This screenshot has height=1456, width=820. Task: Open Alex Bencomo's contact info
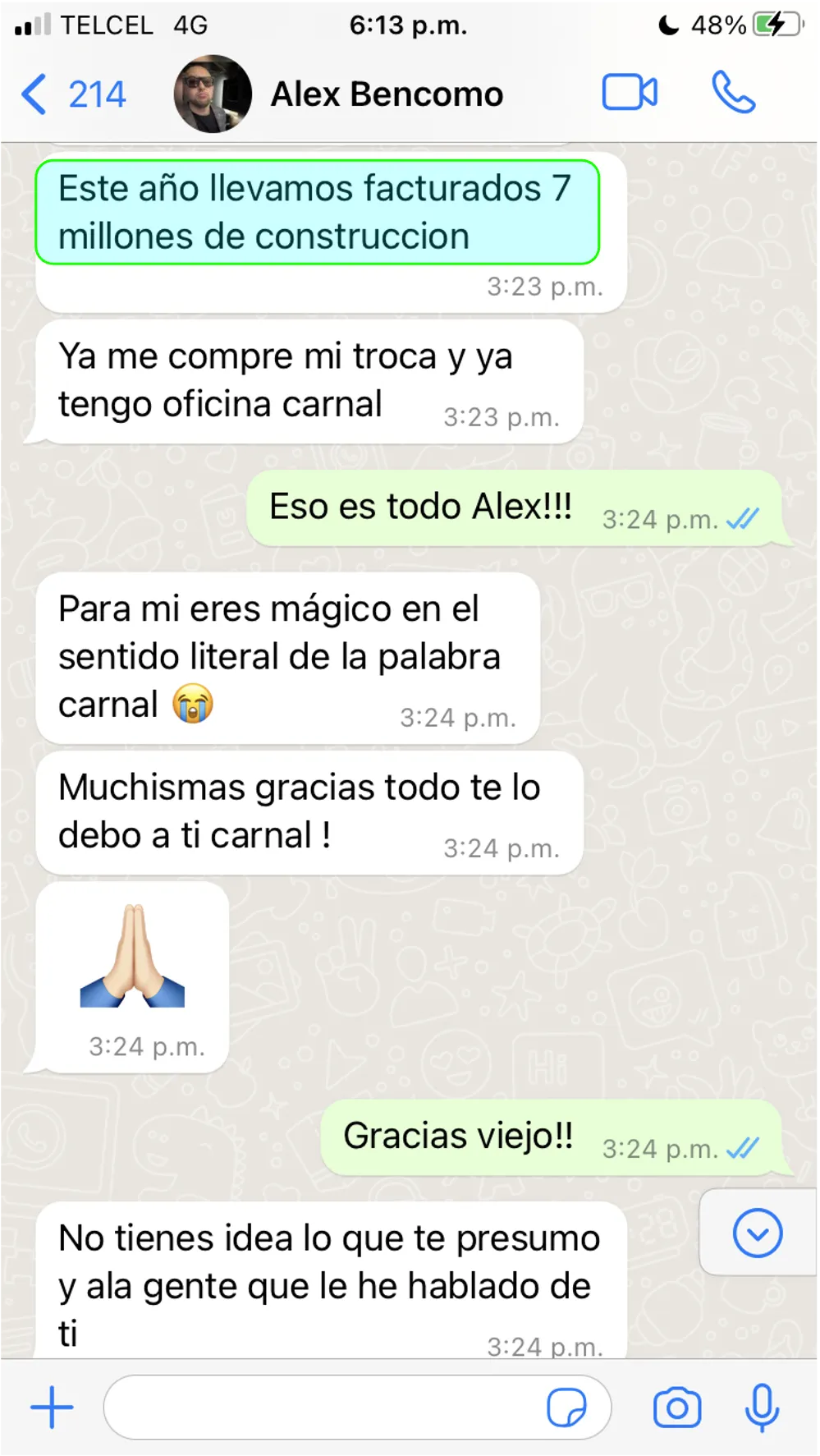click(387, 94)
